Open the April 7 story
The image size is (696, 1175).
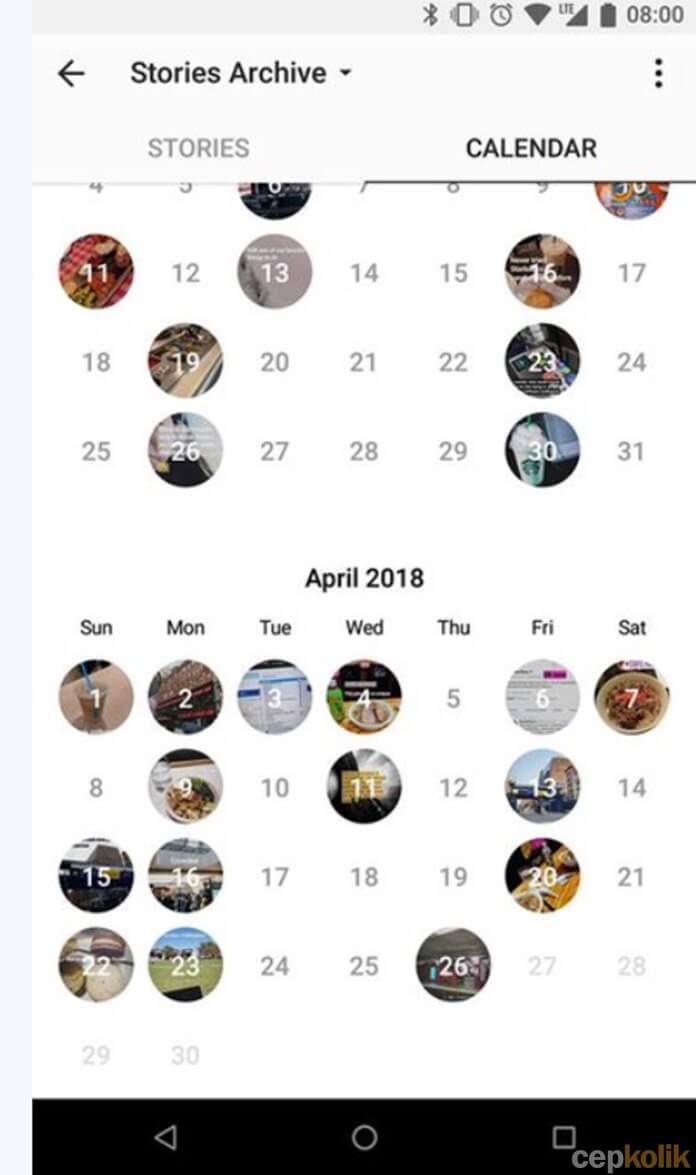[x=632, y=697]
